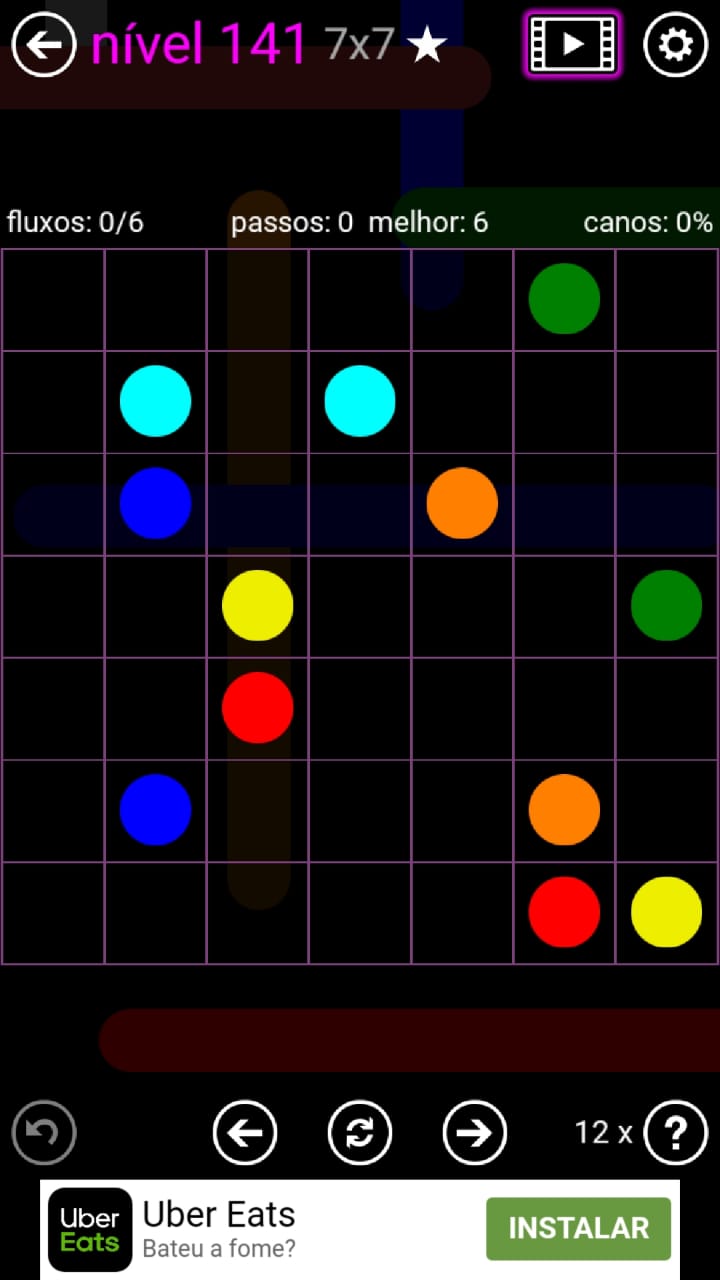Image resolution: width=720 pixels, height=1280 pixels.
Task: Tap the Instalar button on Uber Eats ad
Action: (x=578, y=1228)
